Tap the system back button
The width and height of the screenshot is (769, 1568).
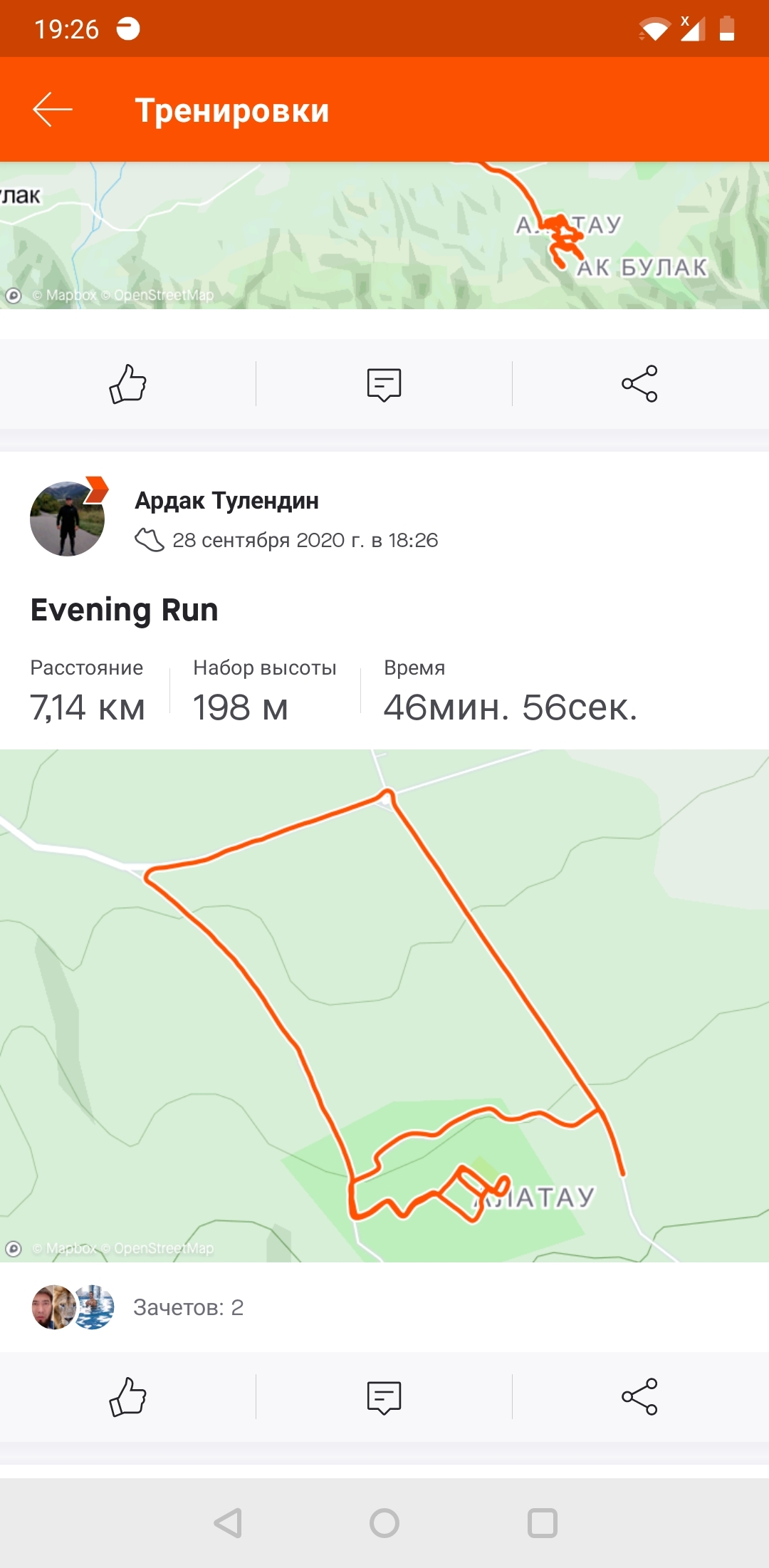228,1523
